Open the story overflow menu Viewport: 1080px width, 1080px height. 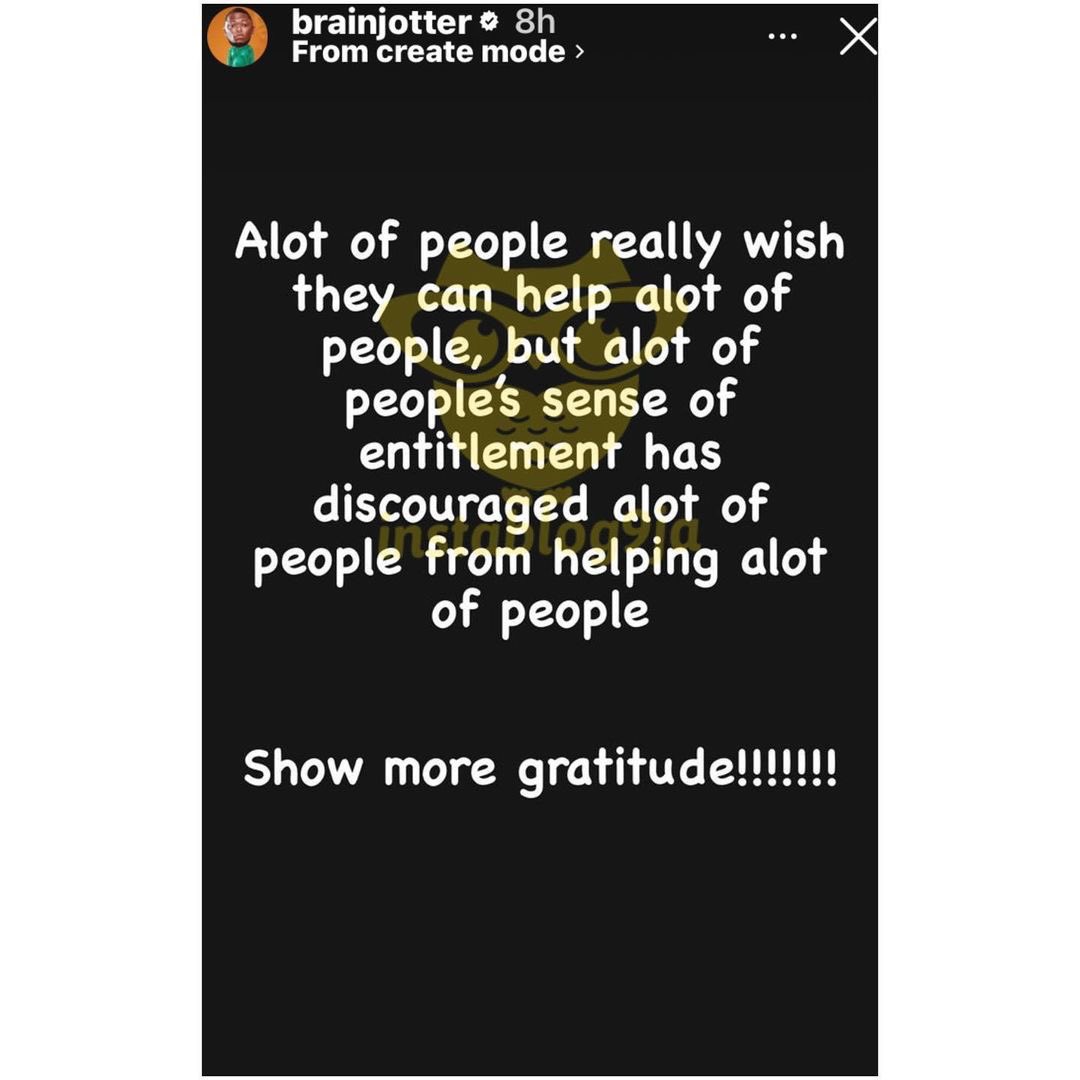(x=782, y=37)
